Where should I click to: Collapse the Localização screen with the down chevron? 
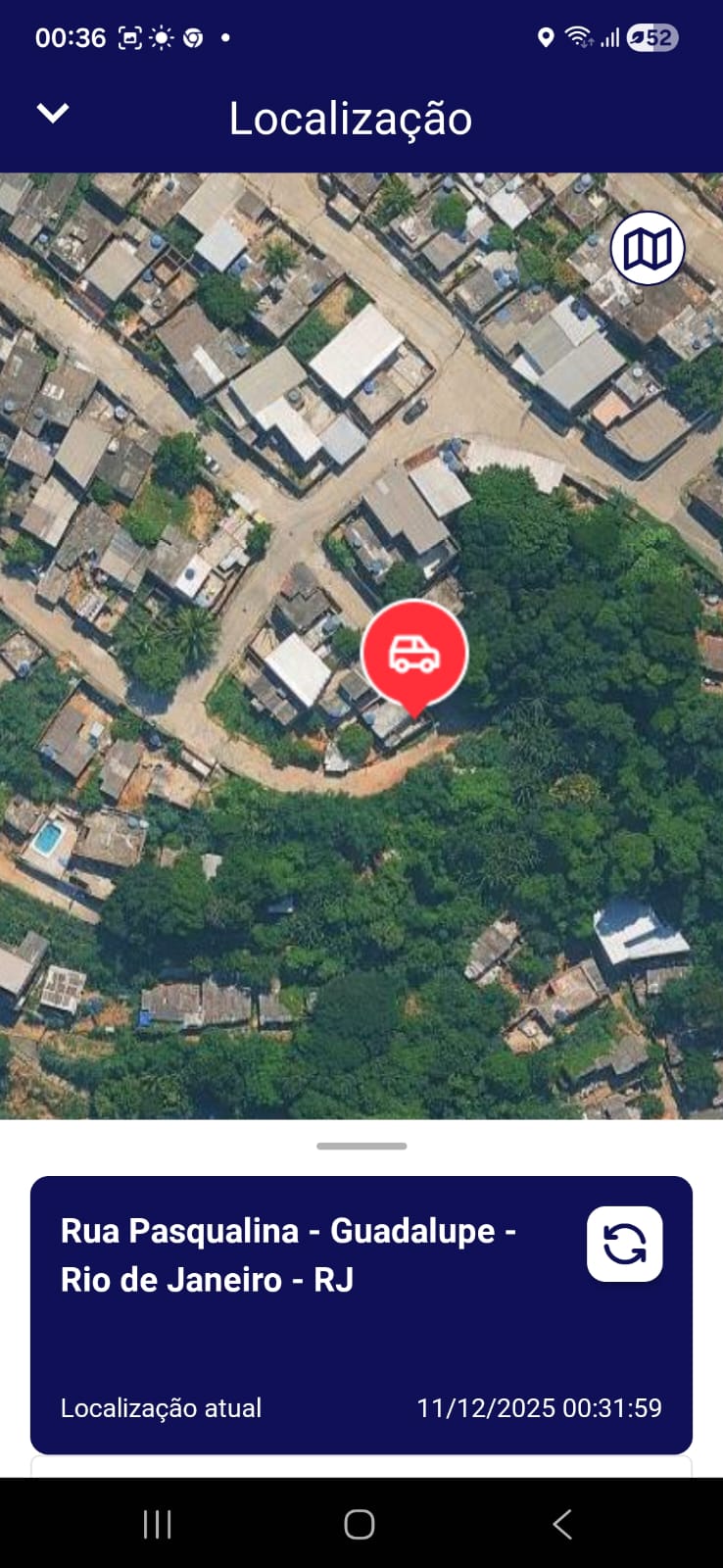pos(53,114)
